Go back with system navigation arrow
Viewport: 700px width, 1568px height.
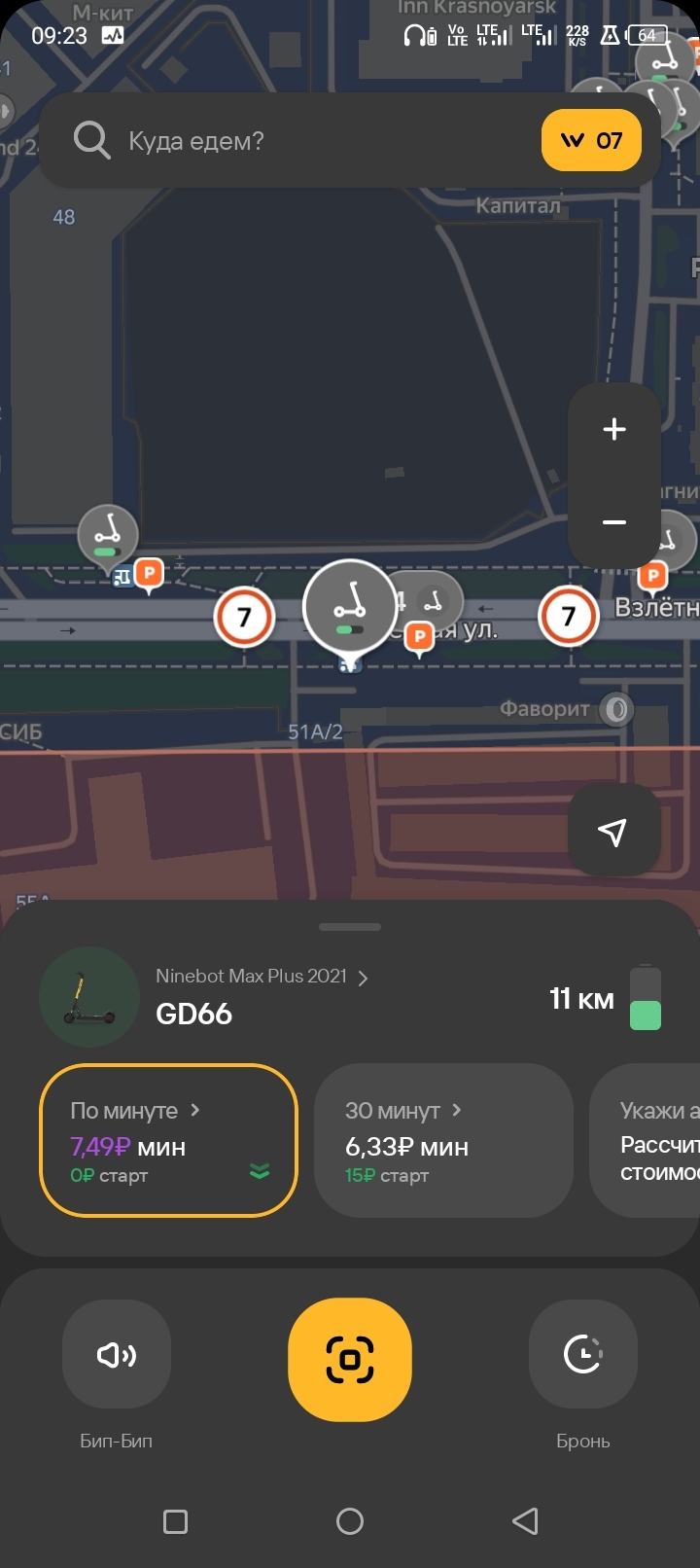pos(525,1521)
